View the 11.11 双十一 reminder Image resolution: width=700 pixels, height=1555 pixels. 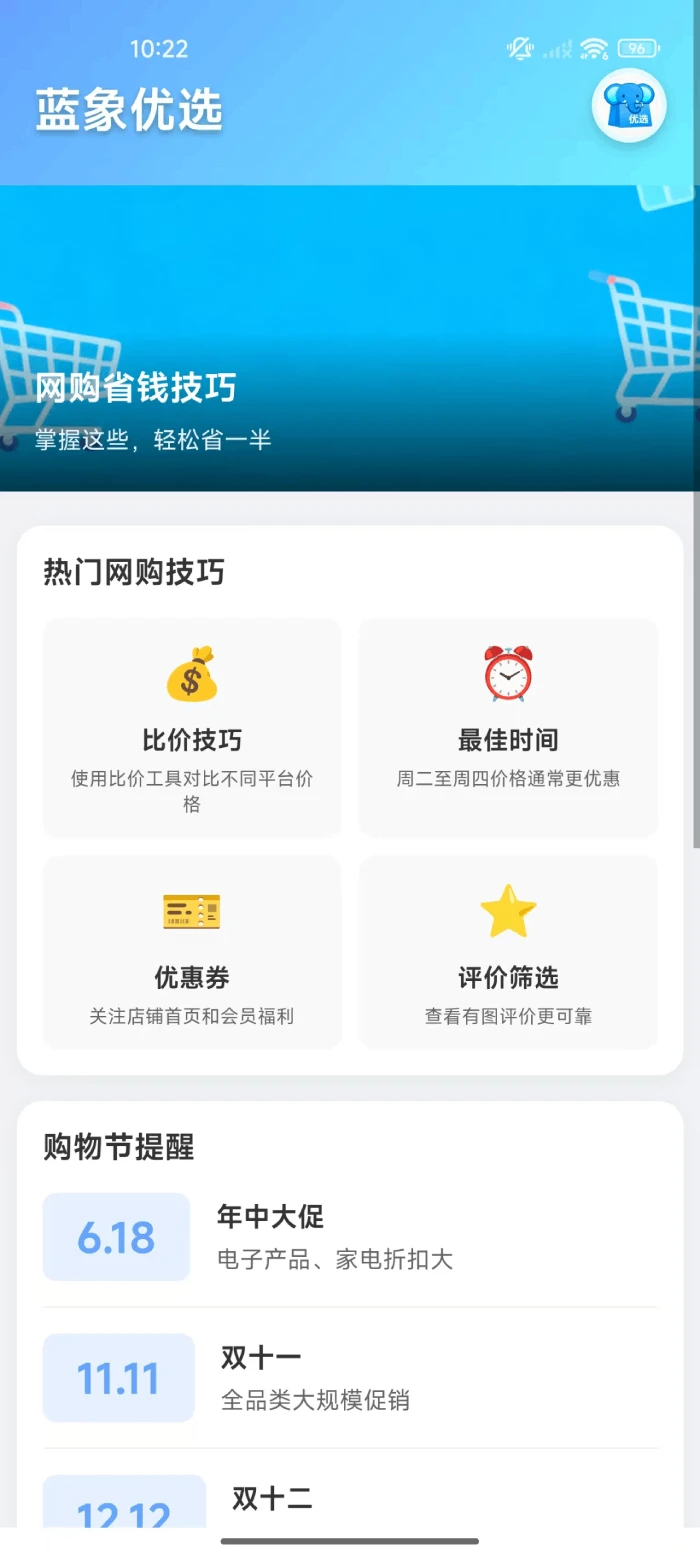pos(350,1377)
